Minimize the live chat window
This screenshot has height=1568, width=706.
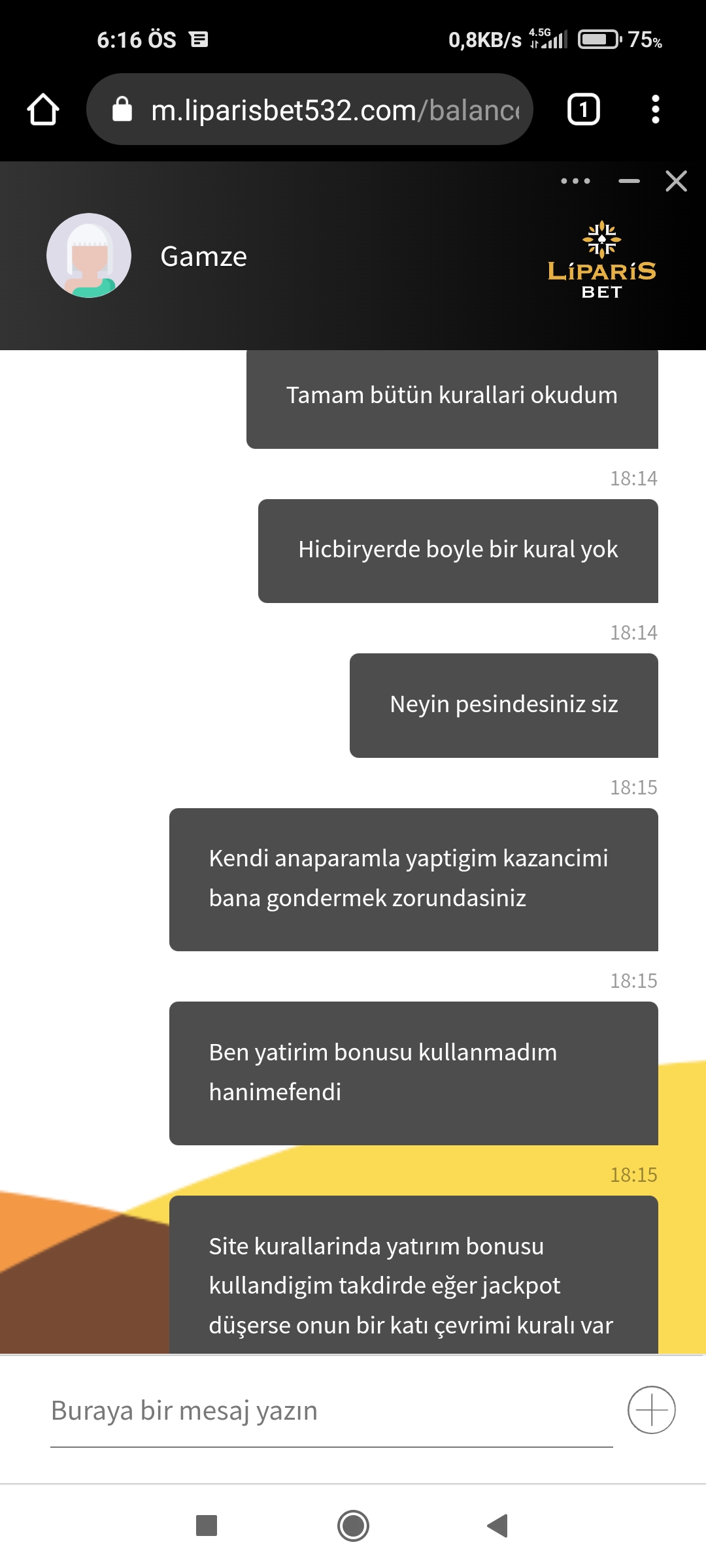point(629,181)
